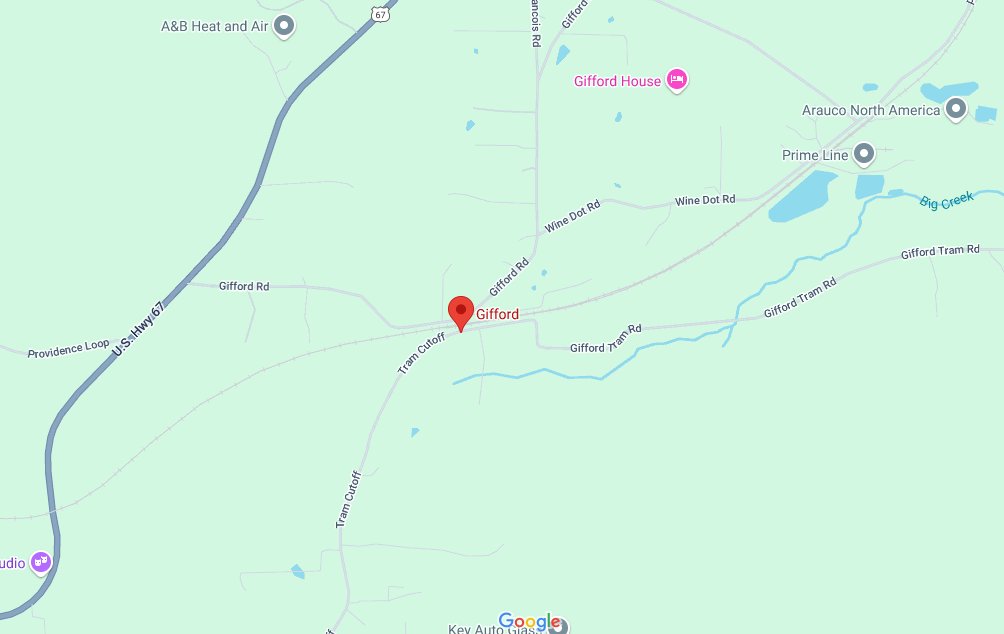Select the Prime Line business marker

coord(864,155)
